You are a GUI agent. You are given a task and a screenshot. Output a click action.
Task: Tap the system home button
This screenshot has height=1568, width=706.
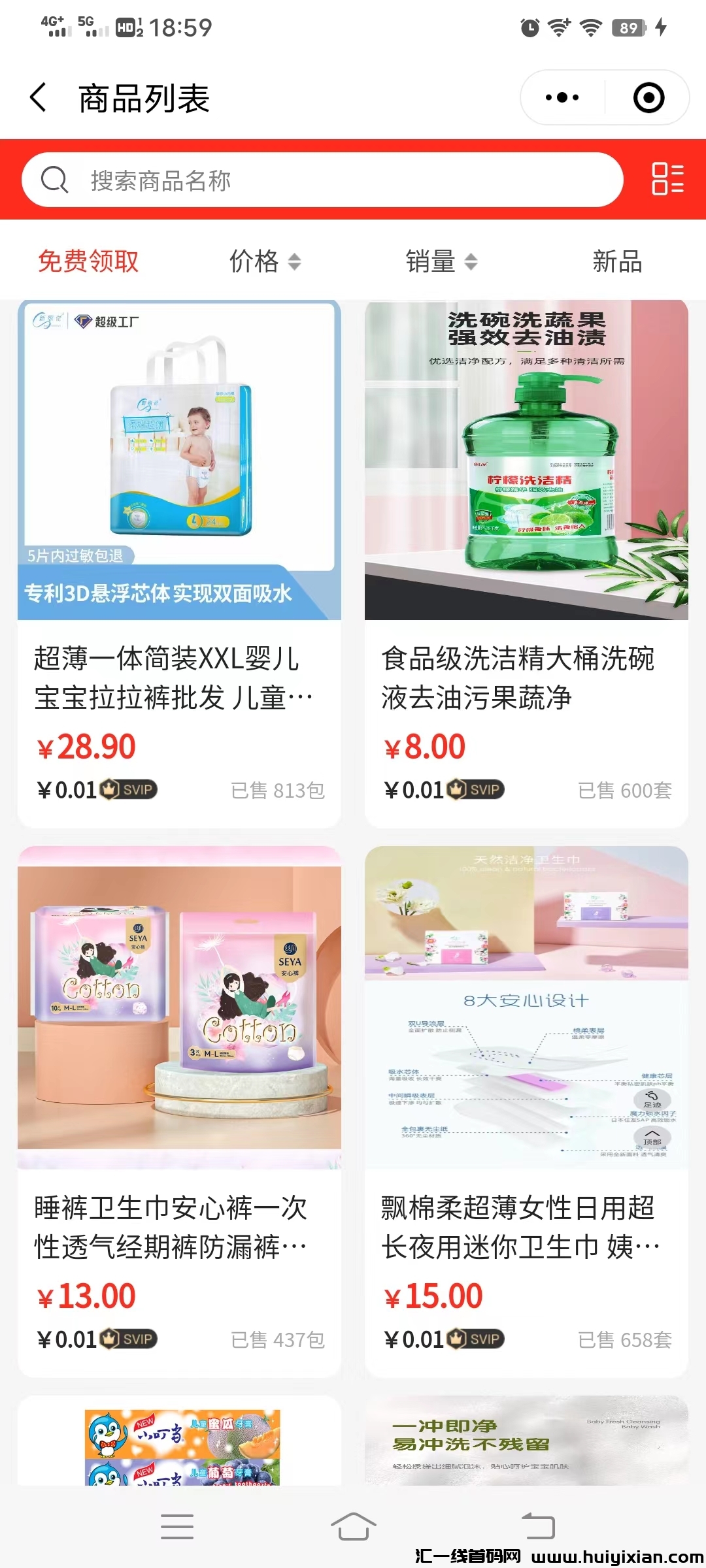point(353,1527)
